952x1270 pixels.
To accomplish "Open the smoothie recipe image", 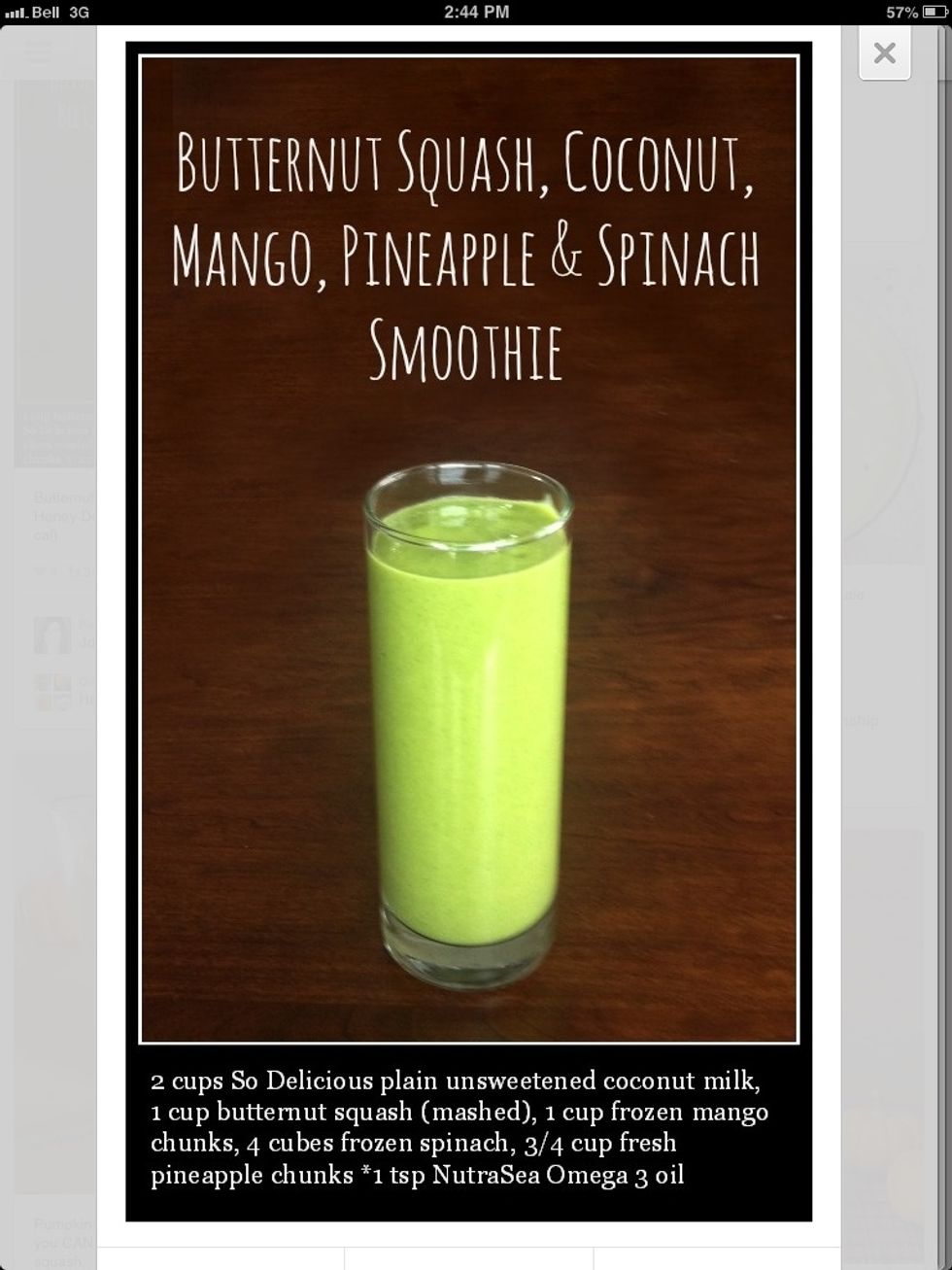I will click(468, 632).
